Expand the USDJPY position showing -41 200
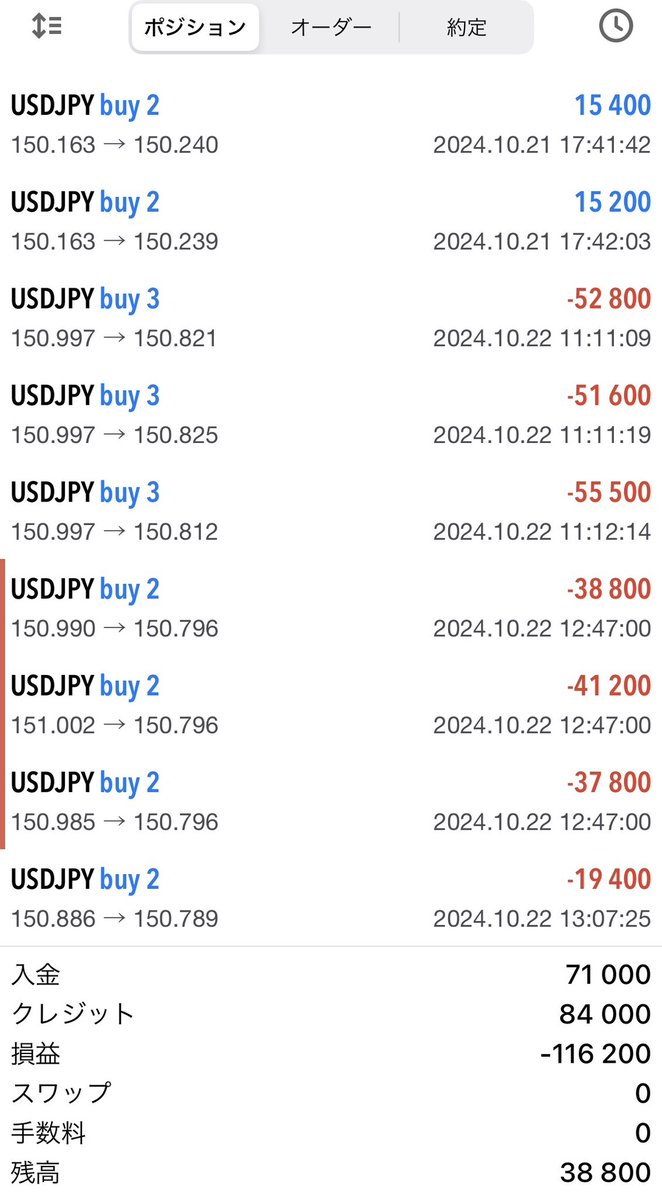The width and height of the screenshot is (662, 1200). coord(330,705)
